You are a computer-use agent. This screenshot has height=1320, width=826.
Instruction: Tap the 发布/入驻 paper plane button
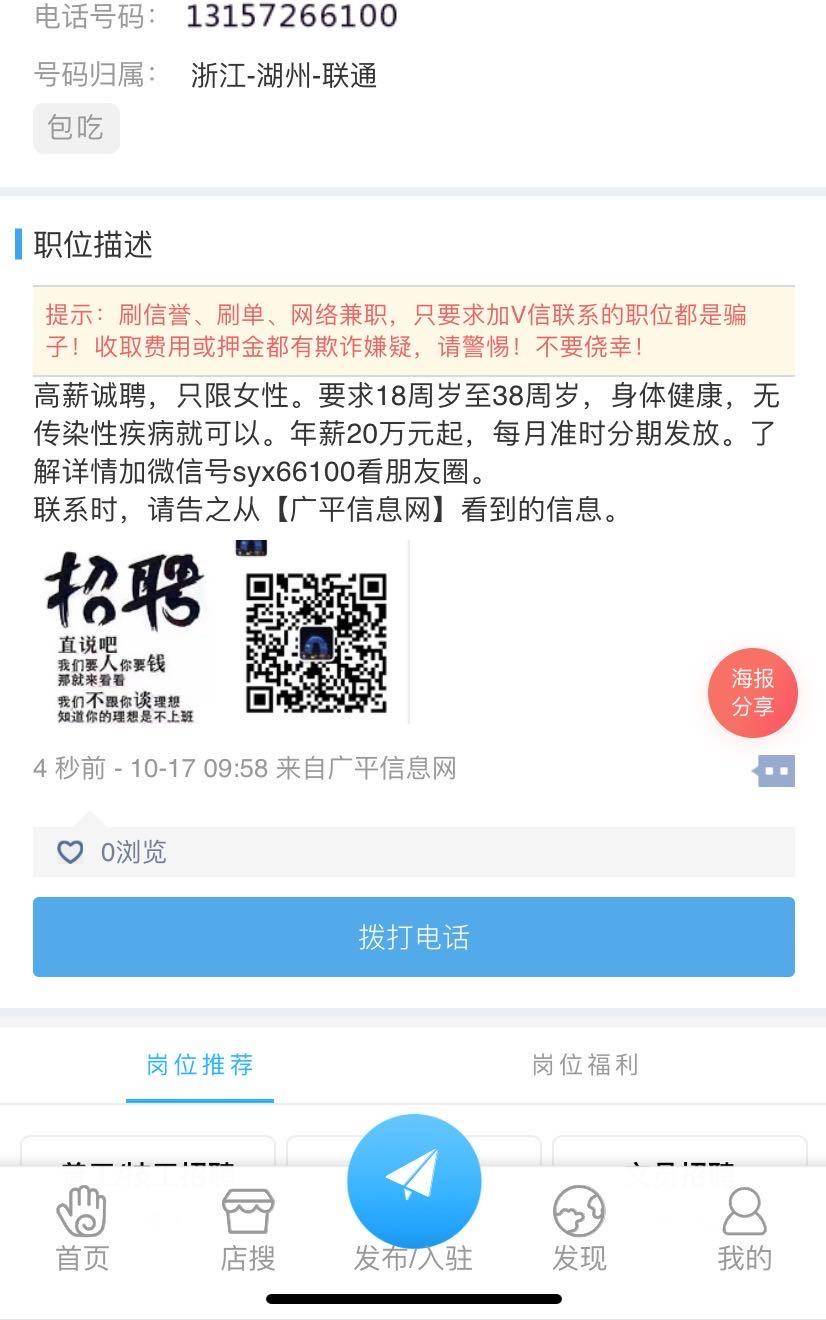point(413,1182)
